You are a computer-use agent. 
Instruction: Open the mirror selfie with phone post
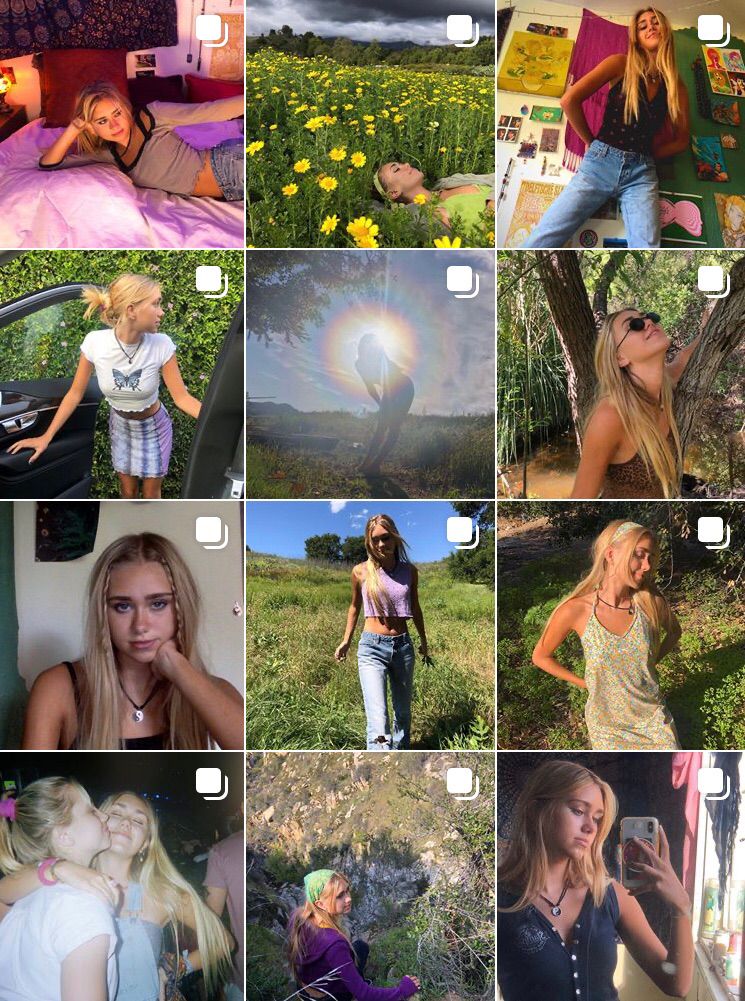[620, 876]
